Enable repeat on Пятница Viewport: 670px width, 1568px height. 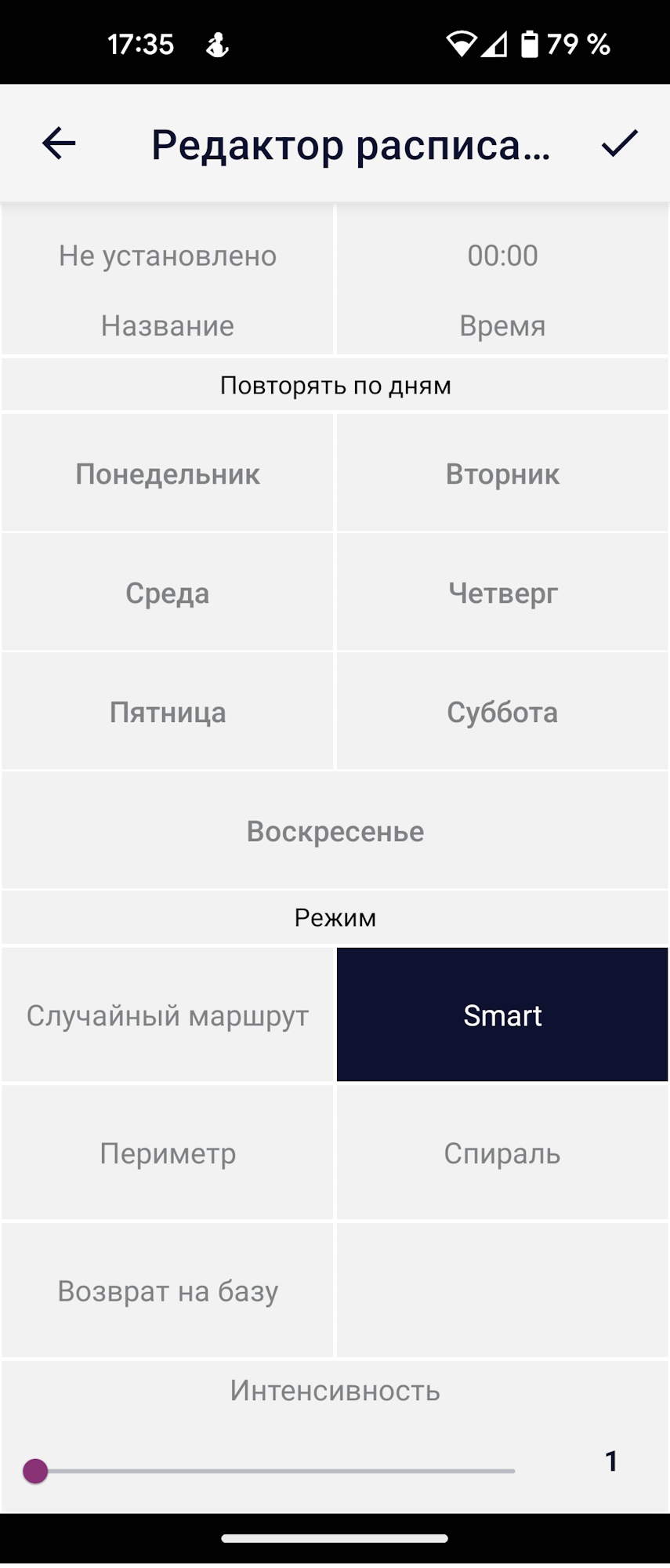(168, 713)
